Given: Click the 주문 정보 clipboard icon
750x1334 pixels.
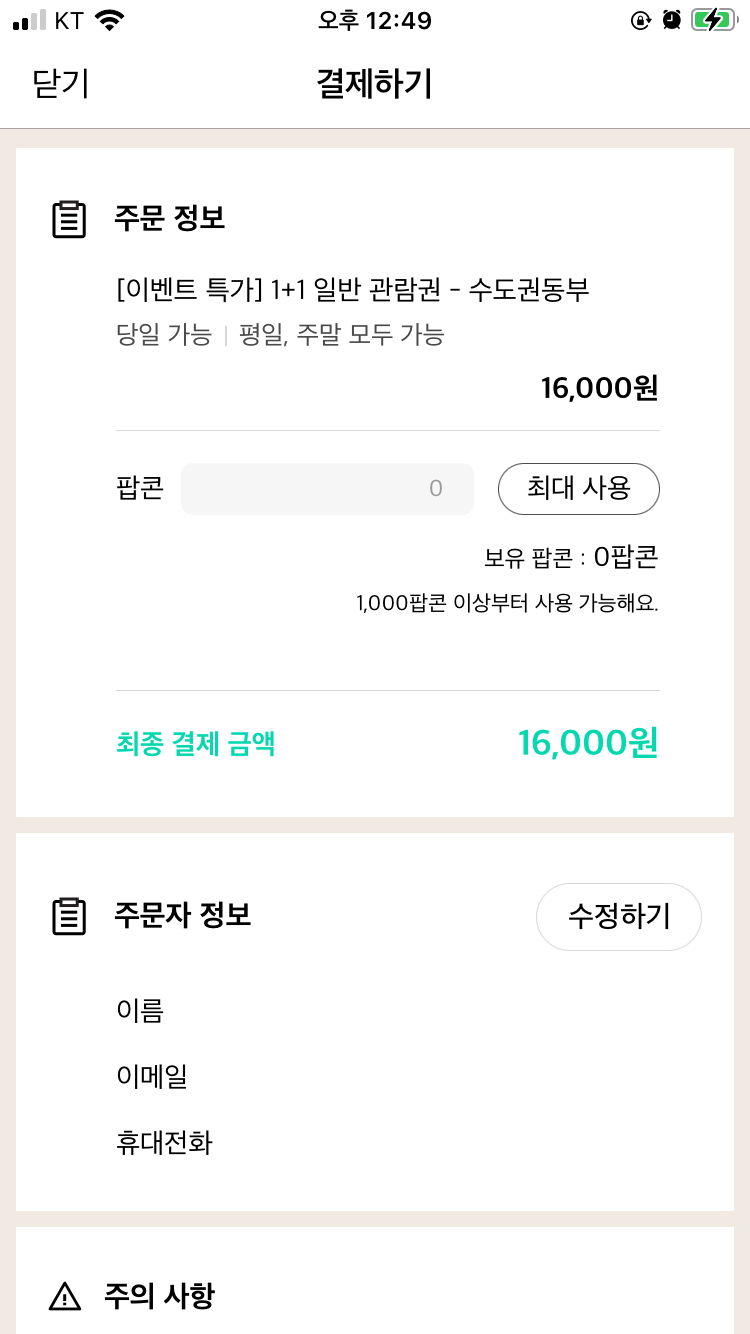Looking at the screenshot, I should 69,219.
